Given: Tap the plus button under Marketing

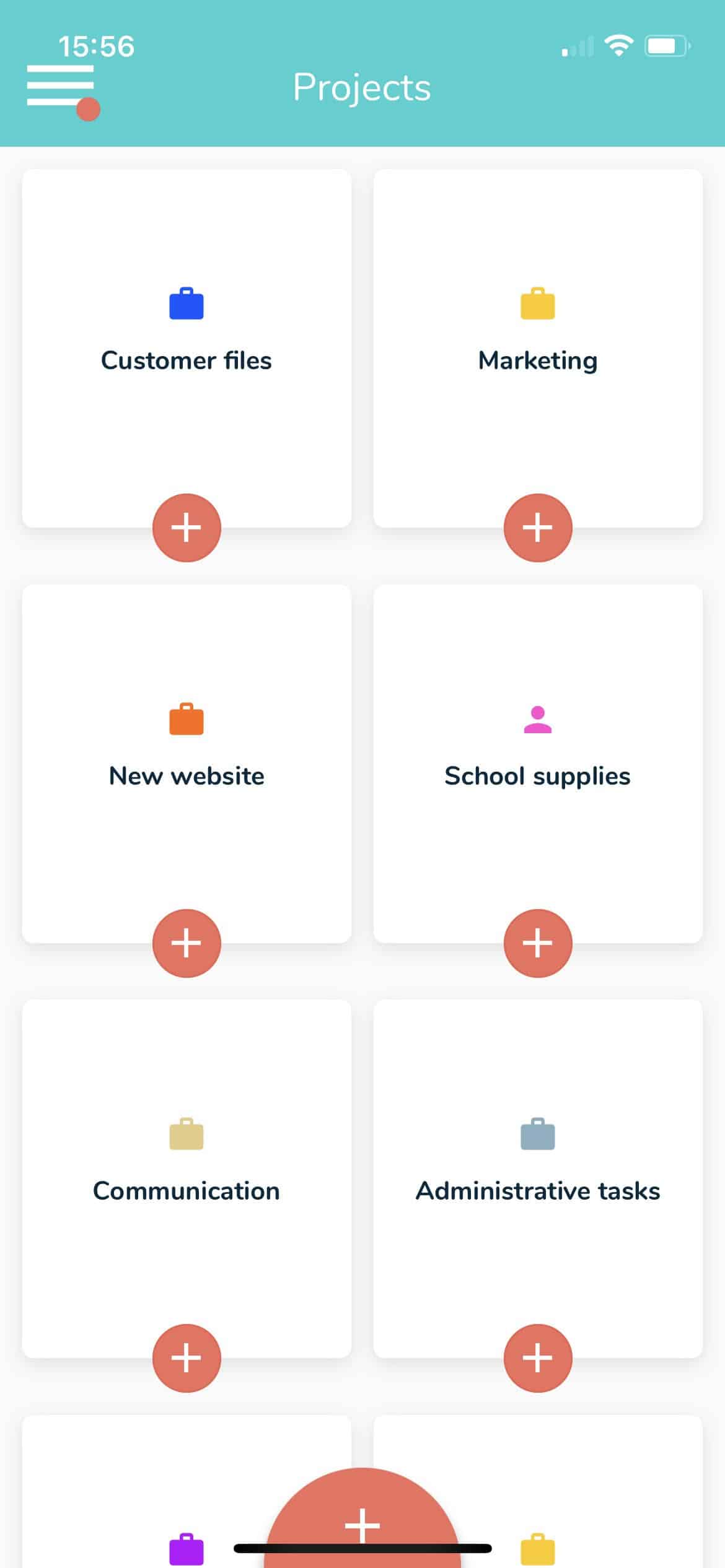Looking at the screenshot, I should (x=538, y=528).
